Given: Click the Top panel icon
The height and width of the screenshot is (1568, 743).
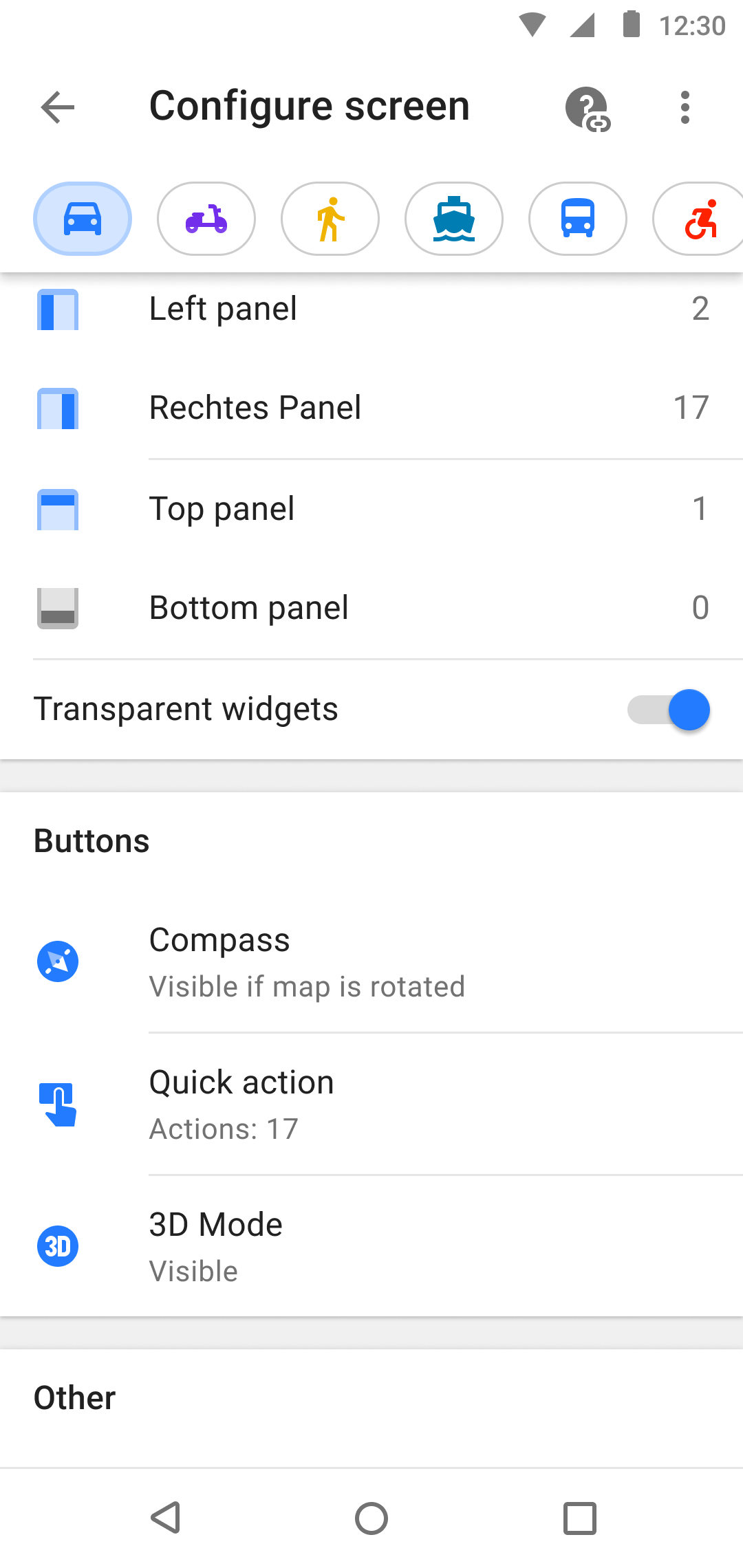Looking at the screenshot, I should (x=58, y=509).
